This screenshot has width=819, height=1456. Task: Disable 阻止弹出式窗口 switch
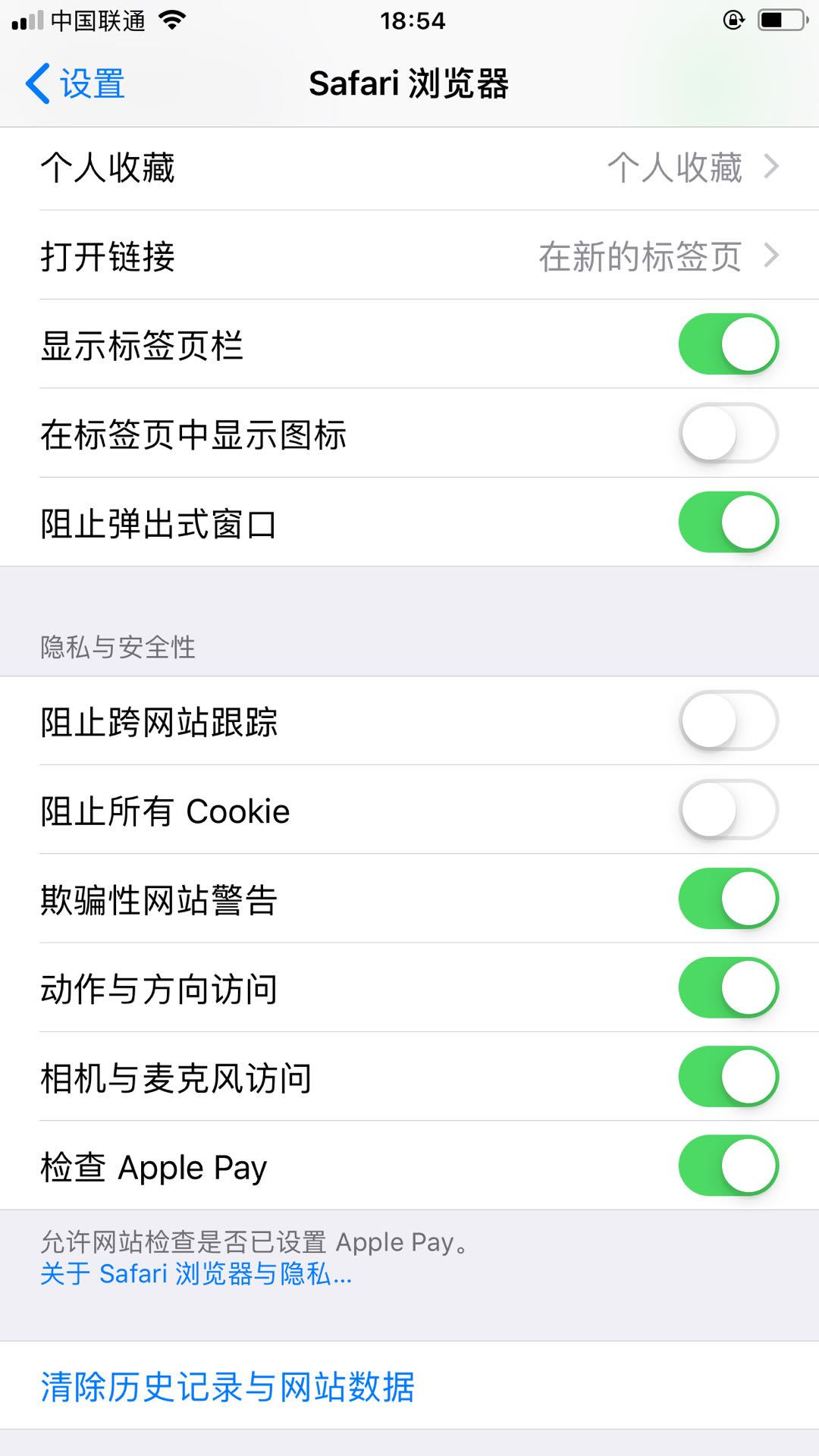point(728,522)
